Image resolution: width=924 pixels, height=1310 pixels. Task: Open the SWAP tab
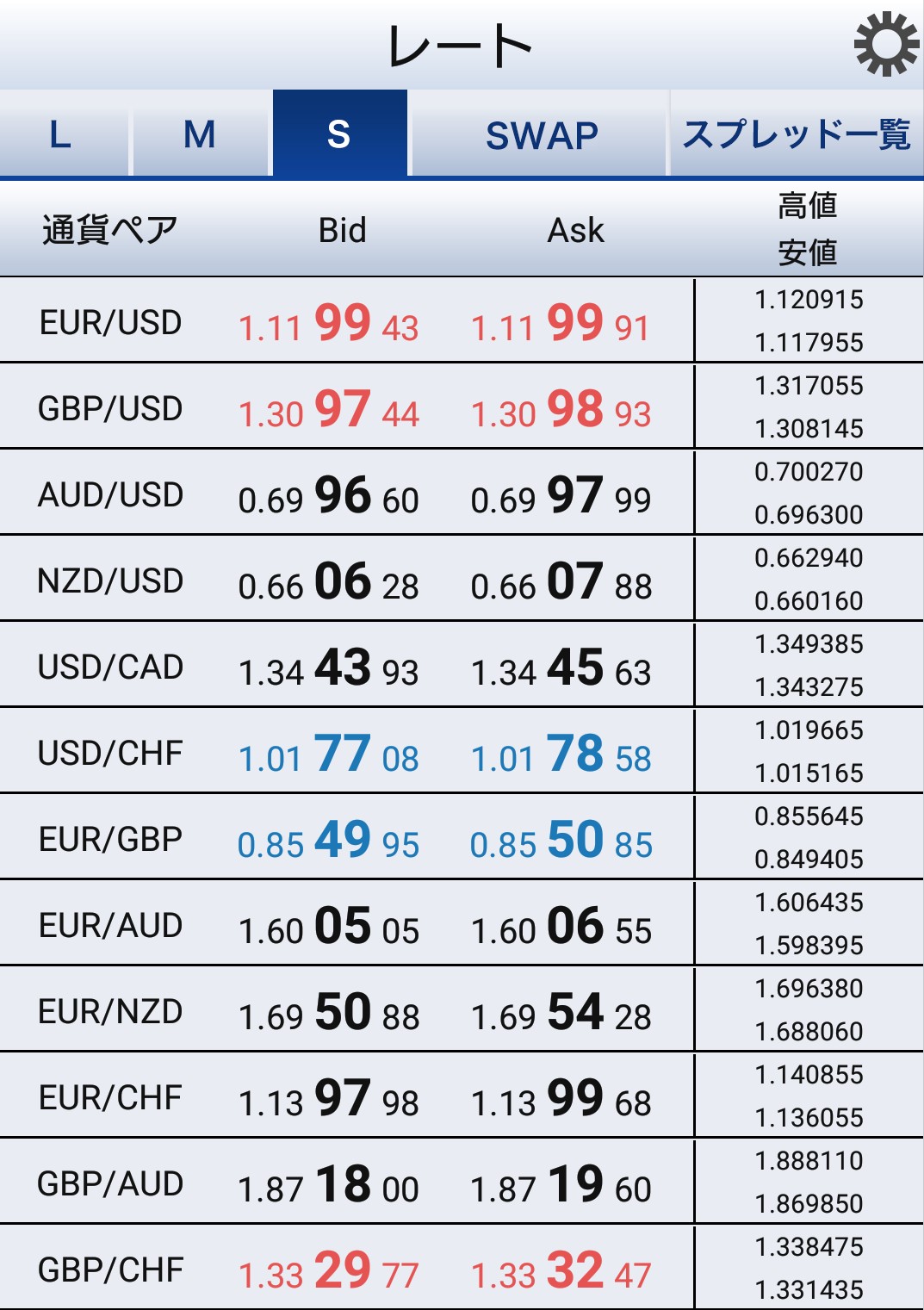tap(541, 135)
